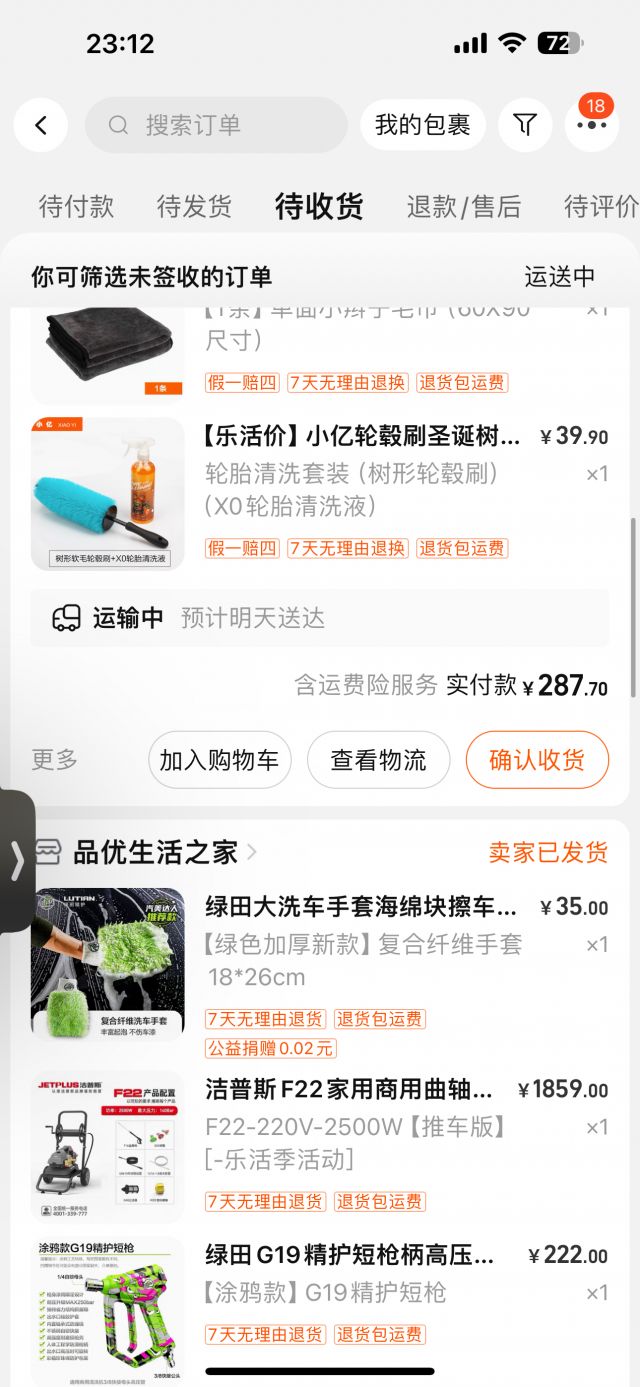Select the 退款/售后 tab
Screen dimensions: 640x1387
(x=463, y=207)
